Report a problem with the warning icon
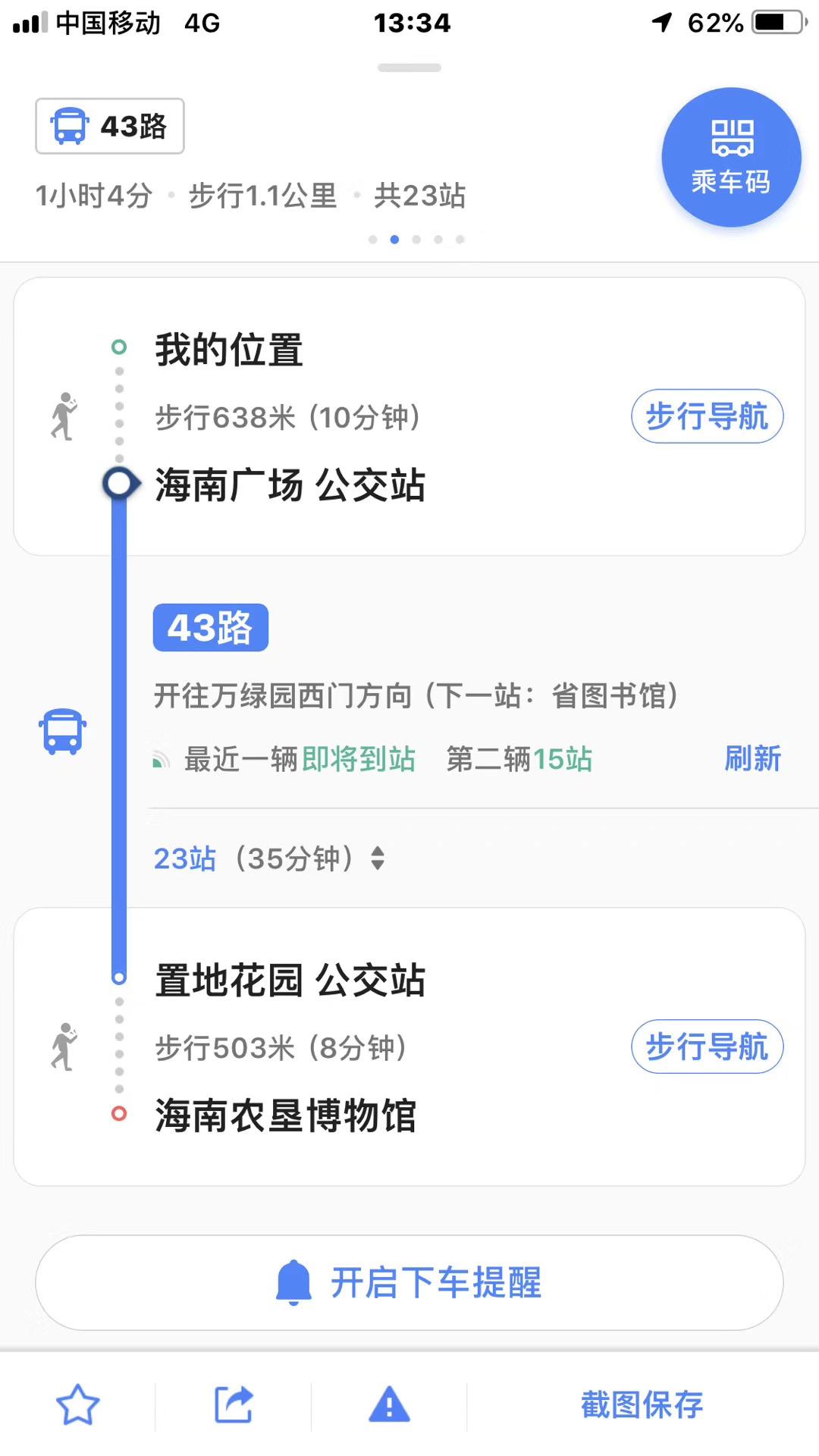The height and width of the screenshot is (1456, 819). (389, 1404)
